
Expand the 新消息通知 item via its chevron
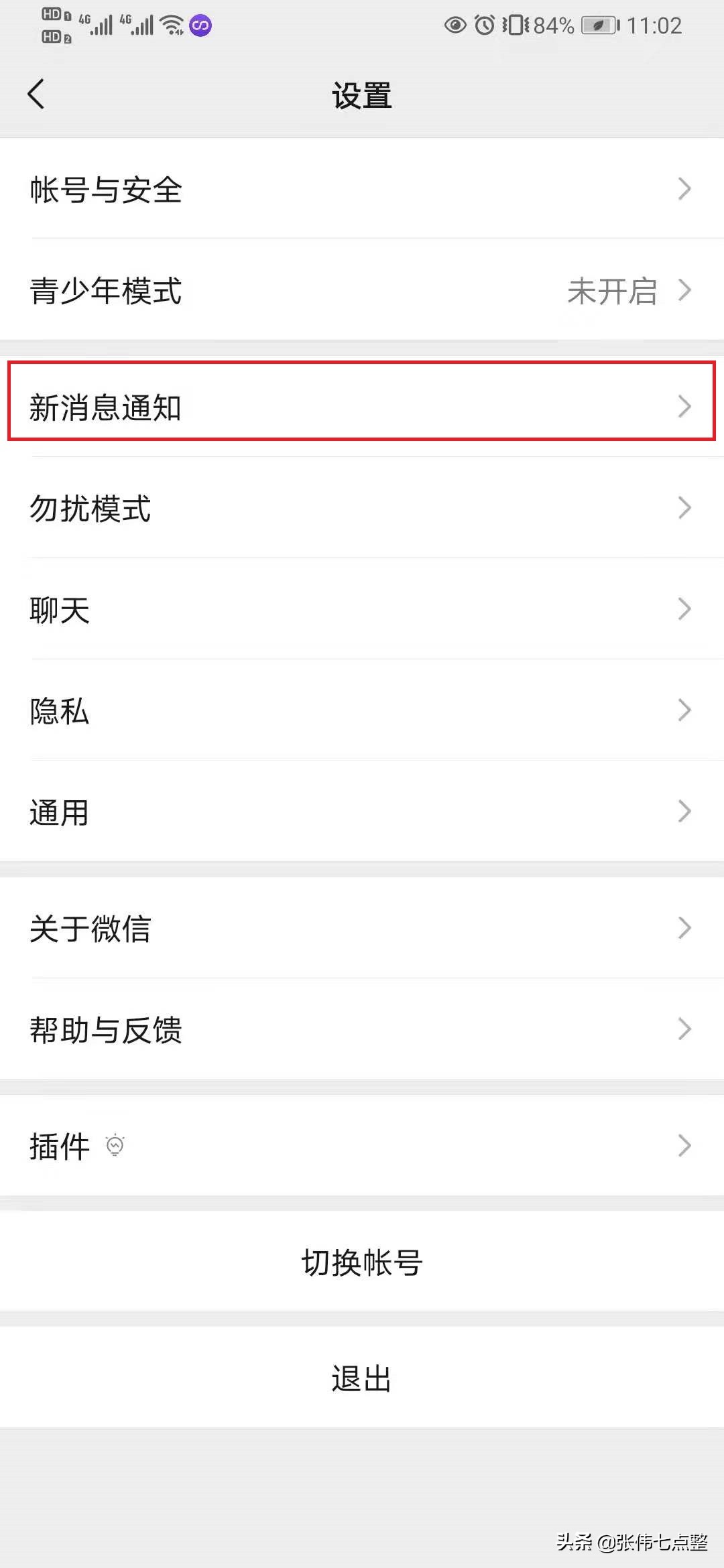tap(684, 406)
